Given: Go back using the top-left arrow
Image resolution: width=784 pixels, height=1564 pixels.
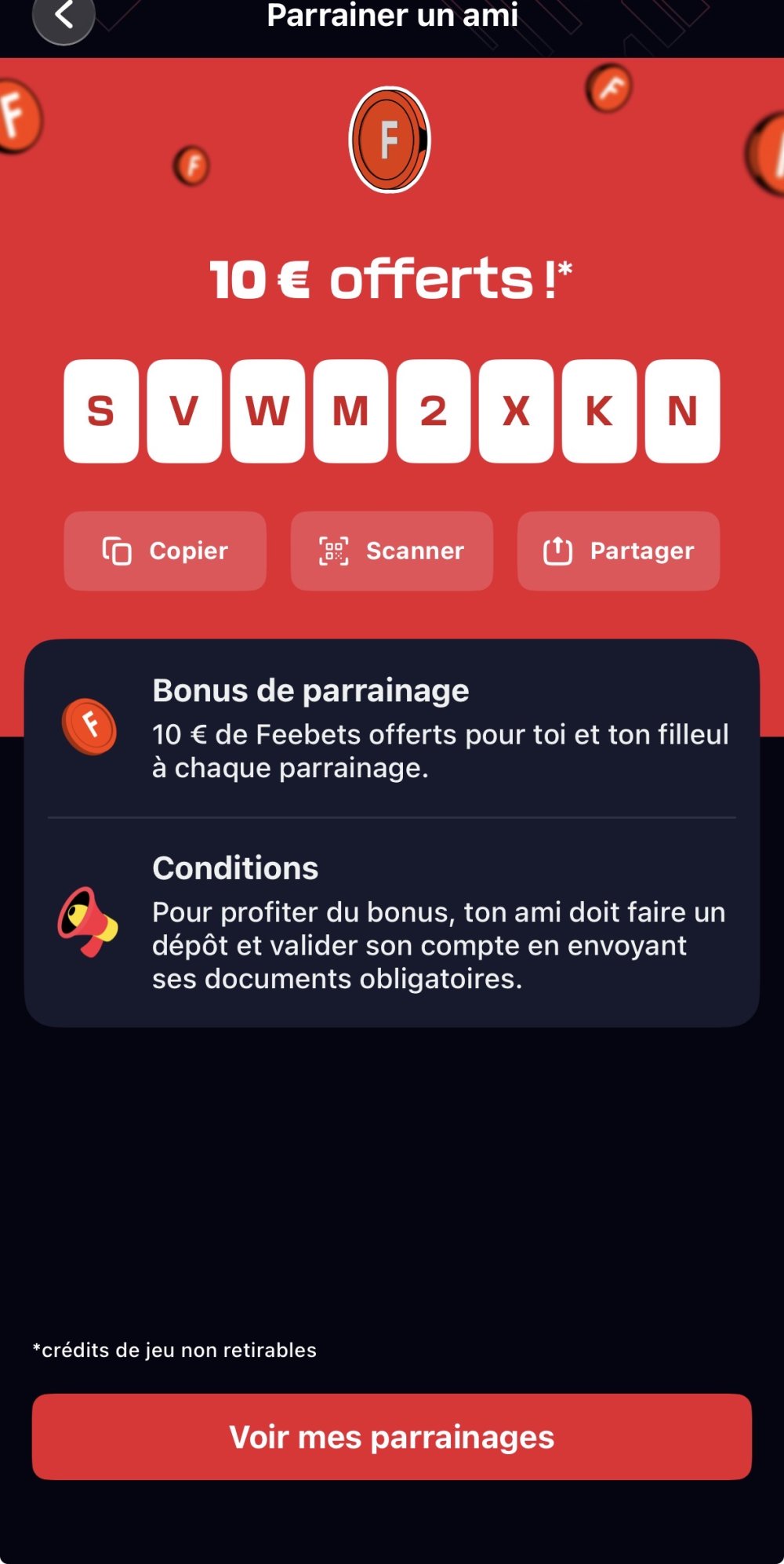Looking at the screenshot, I should click(x=64, y=16).
